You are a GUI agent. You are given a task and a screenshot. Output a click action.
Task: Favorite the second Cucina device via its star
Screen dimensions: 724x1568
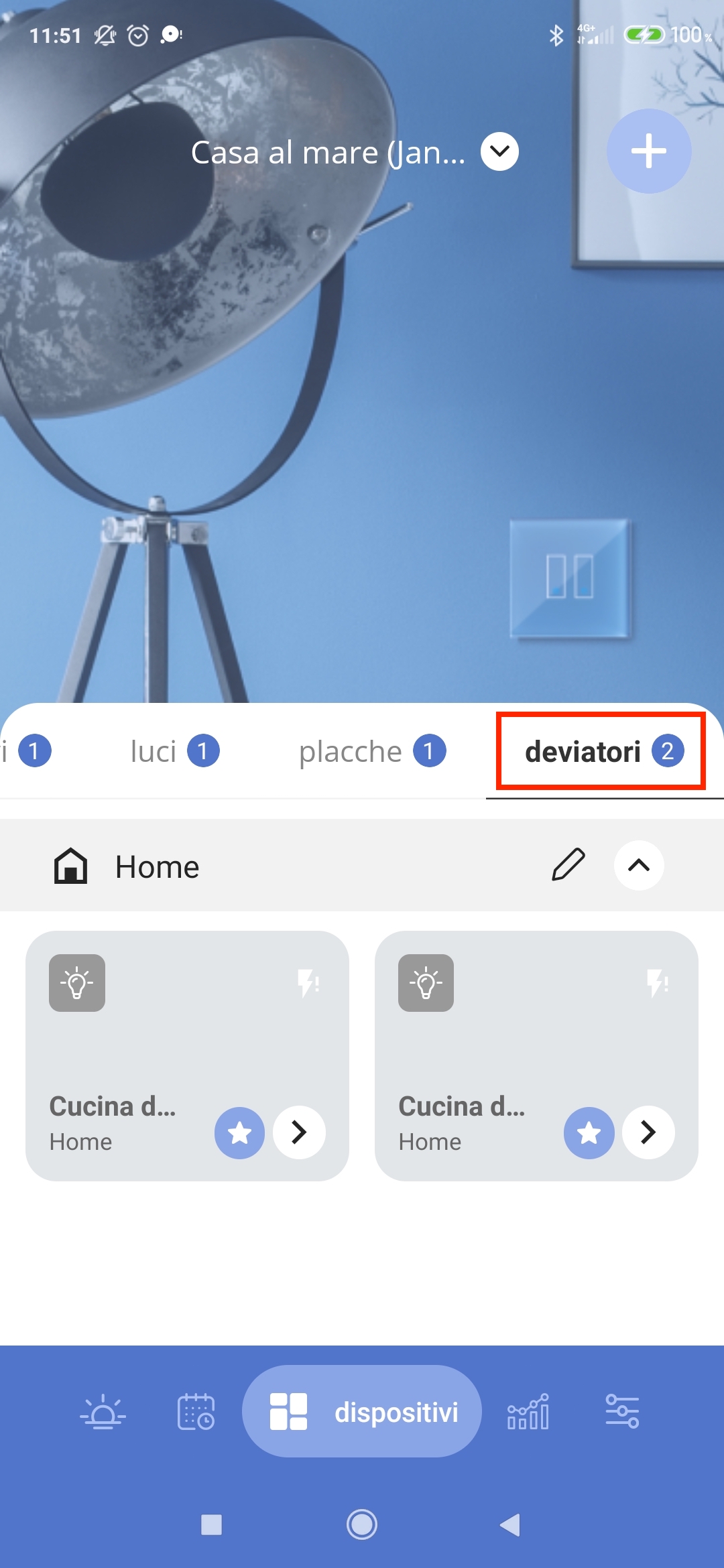tap(589, 1132)
